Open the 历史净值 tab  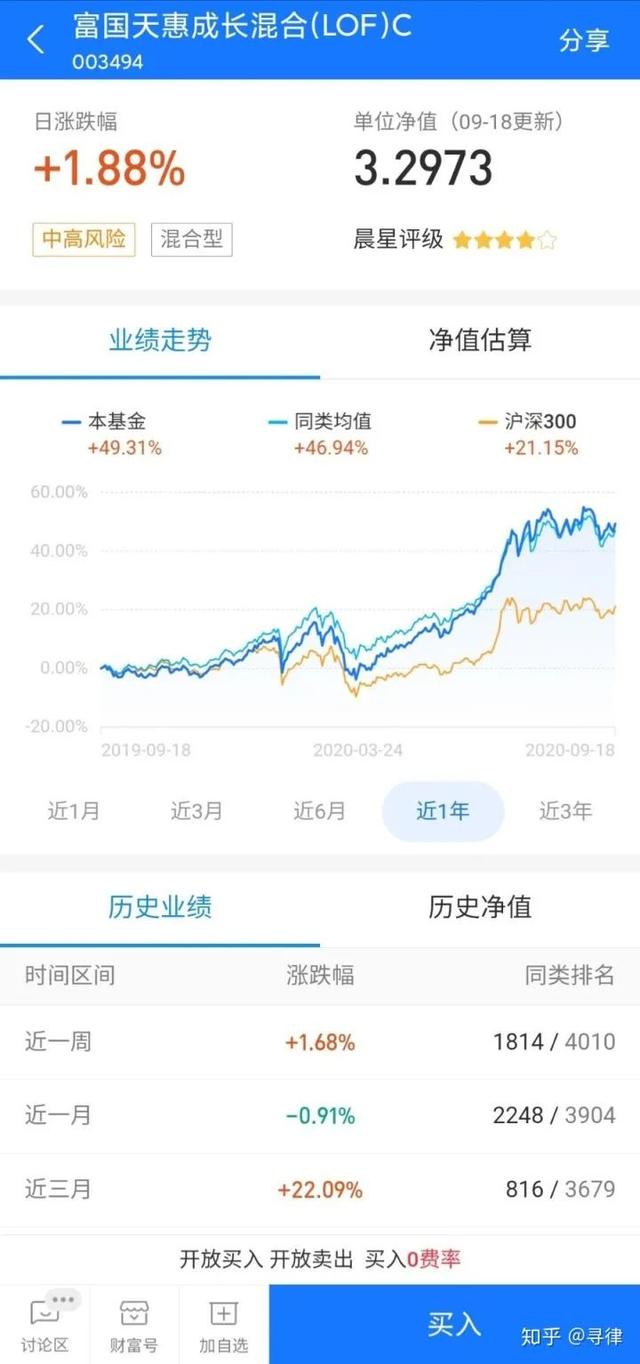(480, 908)
